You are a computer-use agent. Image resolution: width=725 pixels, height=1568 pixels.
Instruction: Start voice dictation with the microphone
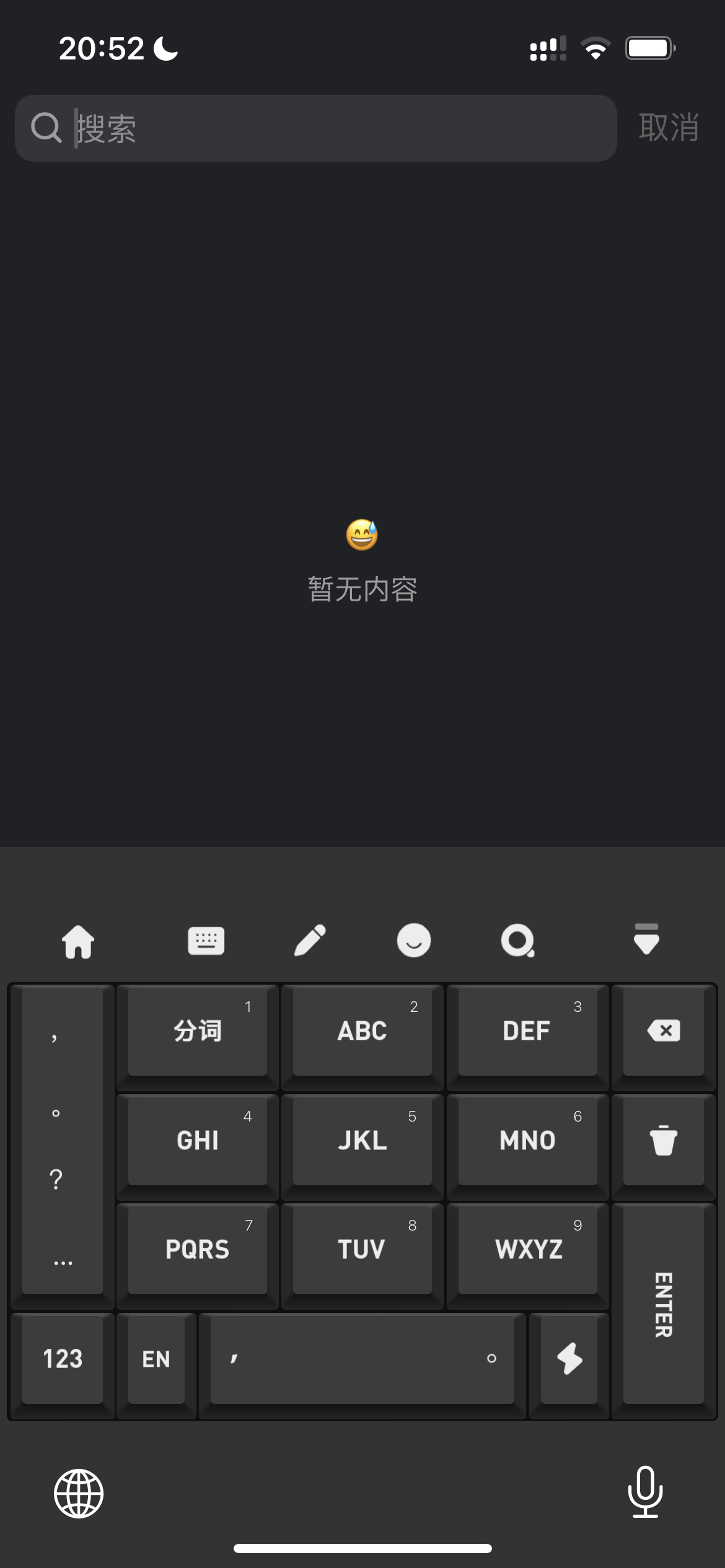click(x=645, y=1492)
